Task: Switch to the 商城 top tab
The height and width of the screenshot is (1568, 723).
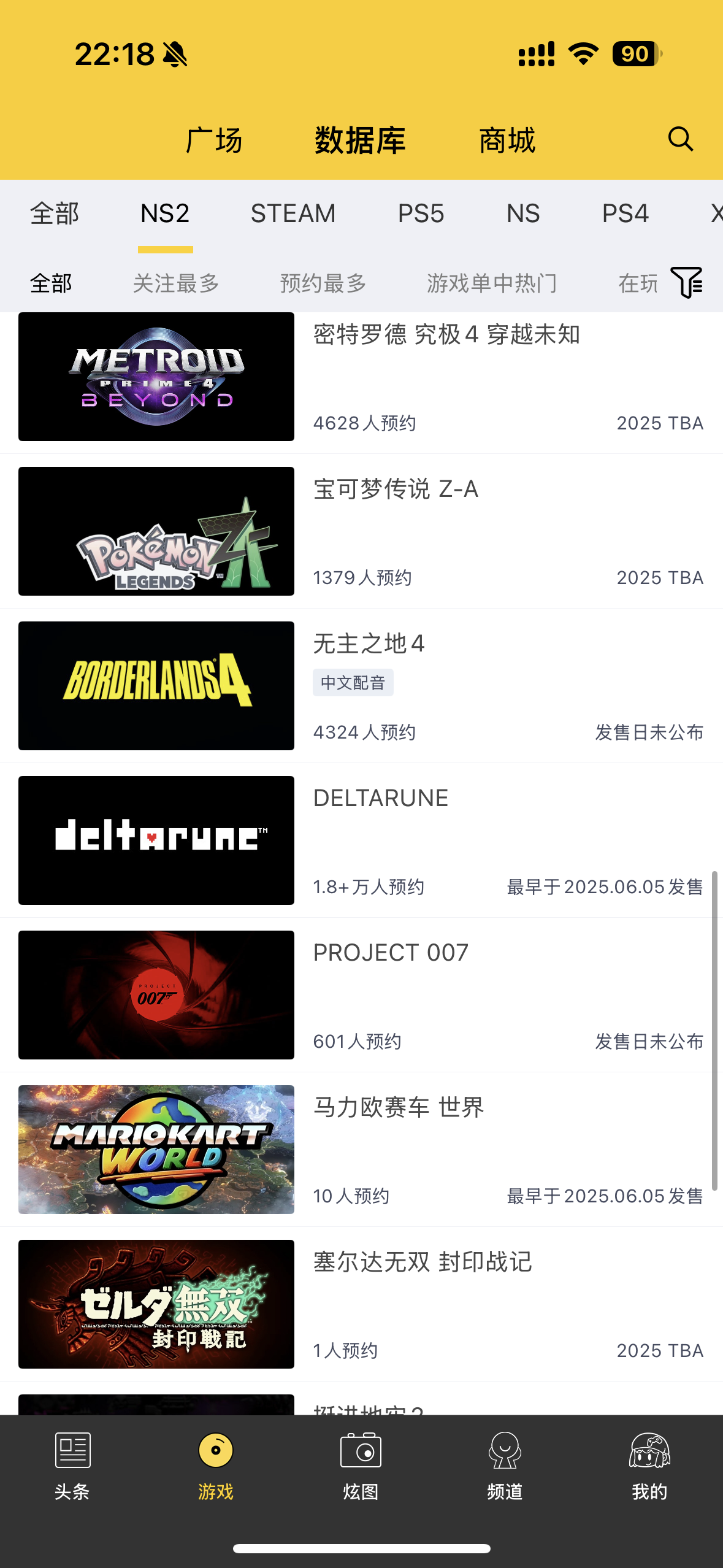Action: (x=507, y=140)
